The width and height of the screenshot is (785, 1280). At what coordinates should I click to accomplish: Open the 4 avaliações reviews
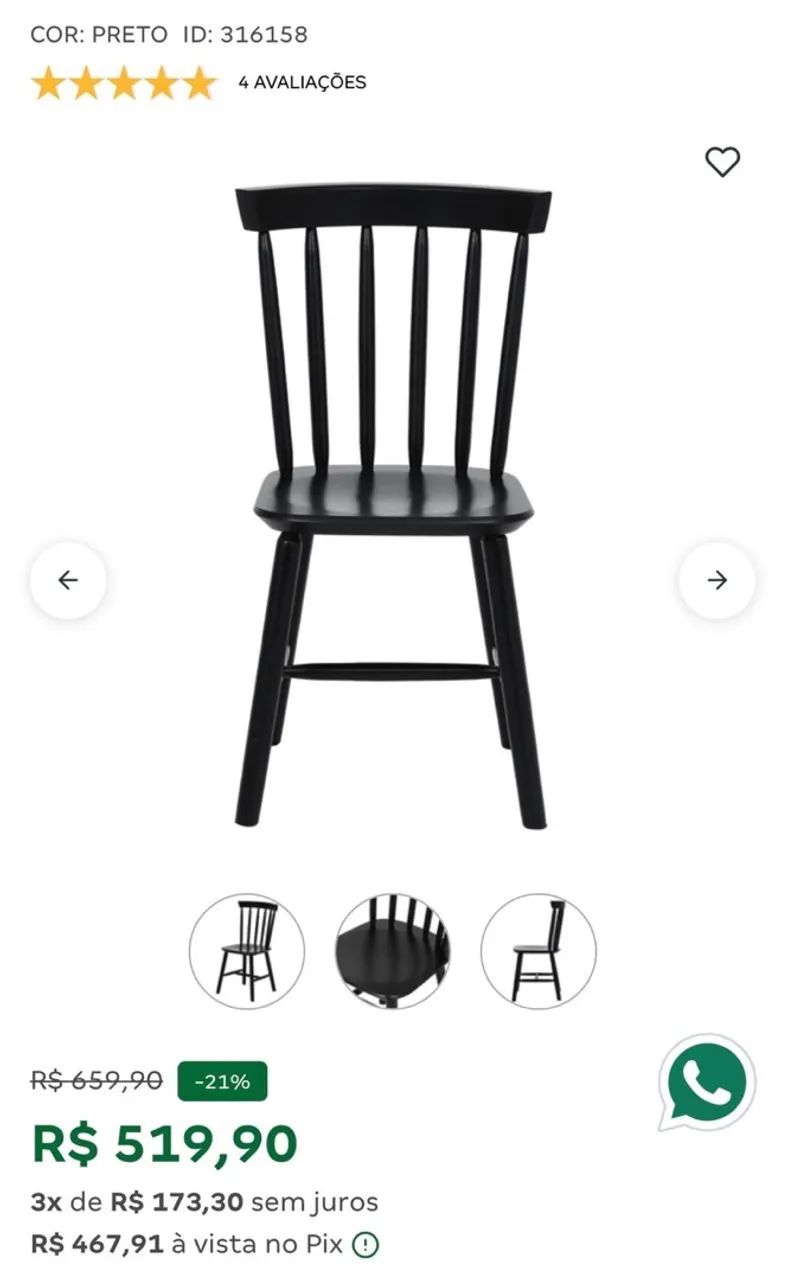click(302, 83)
